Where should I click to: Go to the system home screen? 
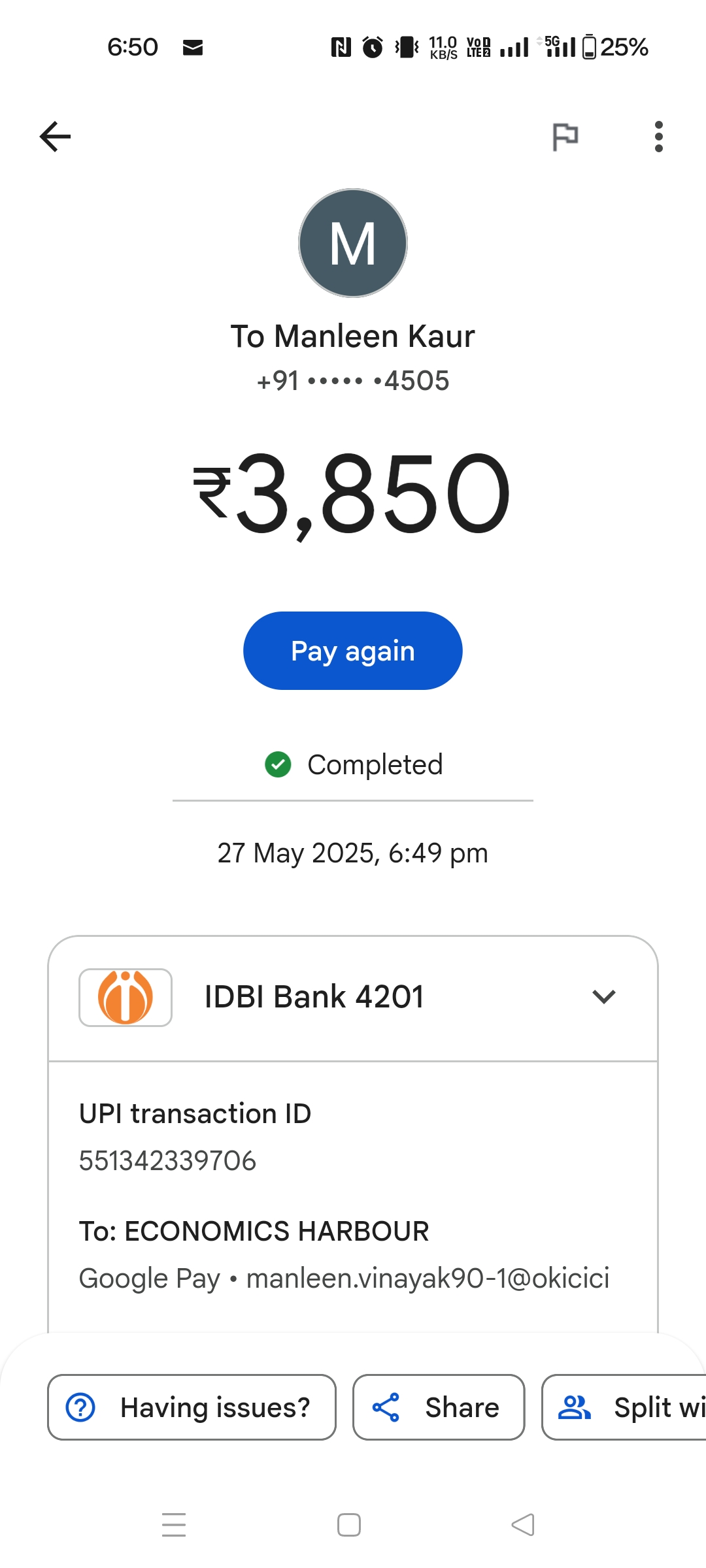[x=349, y=1525]
